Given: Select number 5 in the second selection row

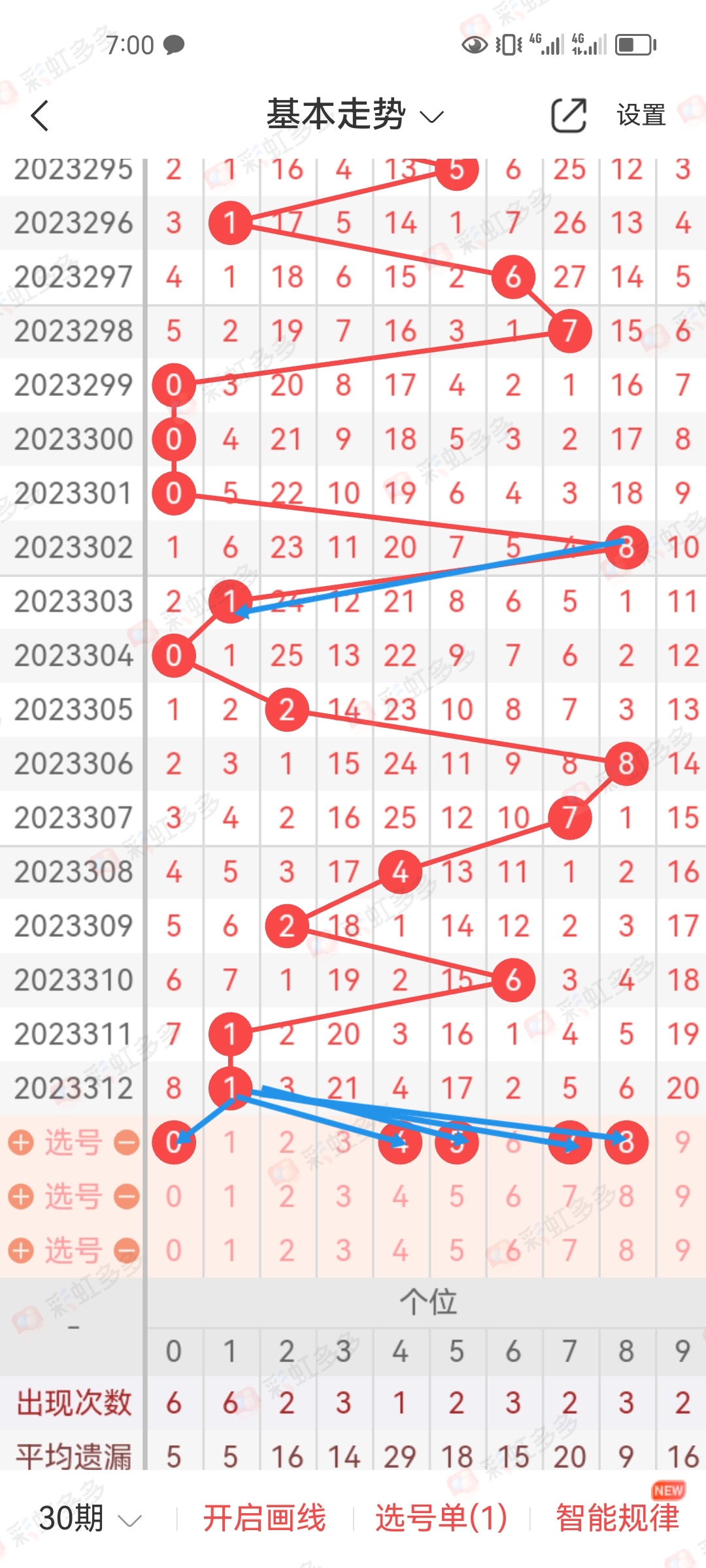Looking at the screenshot, I should coord(456,1198).
